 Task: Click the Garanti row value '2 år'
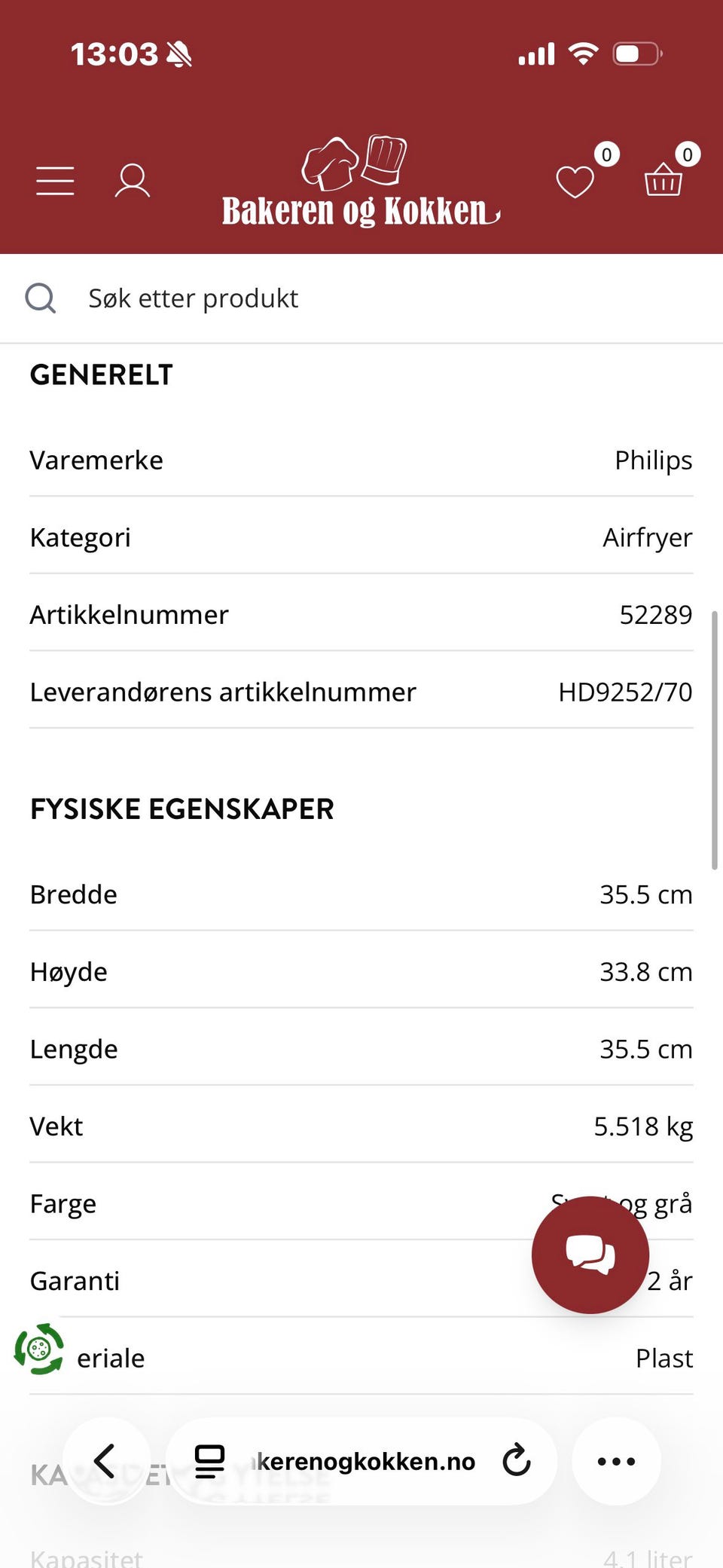673,1279
